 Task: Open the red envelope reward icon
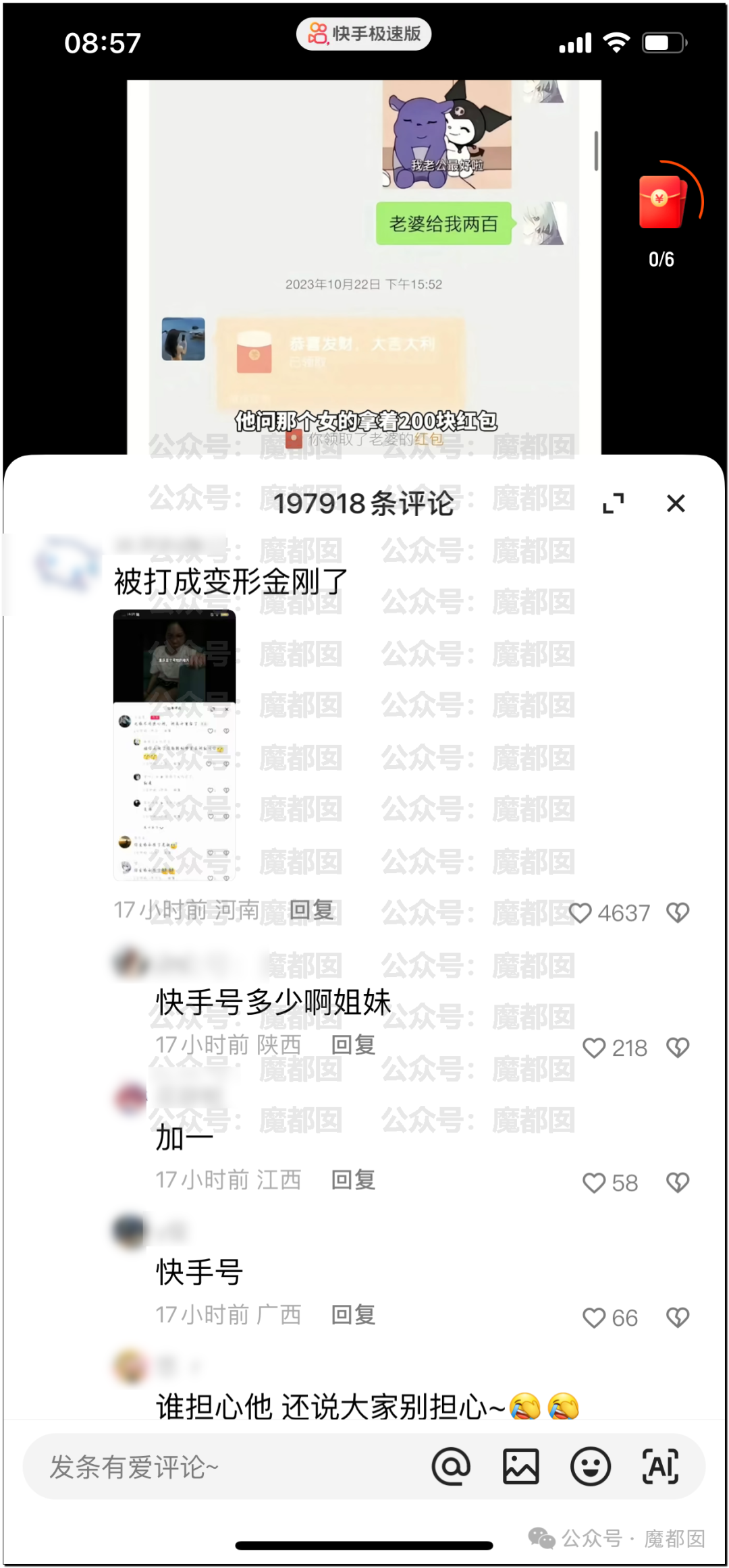(x=662, y=202)
